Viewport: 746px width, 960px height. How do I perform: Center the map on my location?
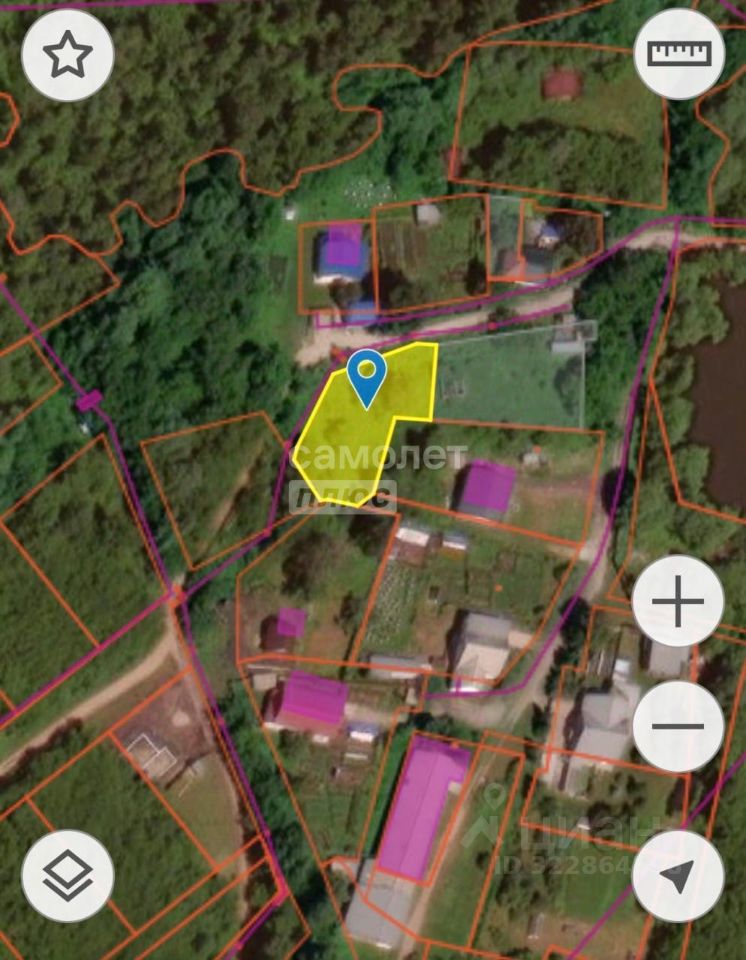(x=678, y=876)
